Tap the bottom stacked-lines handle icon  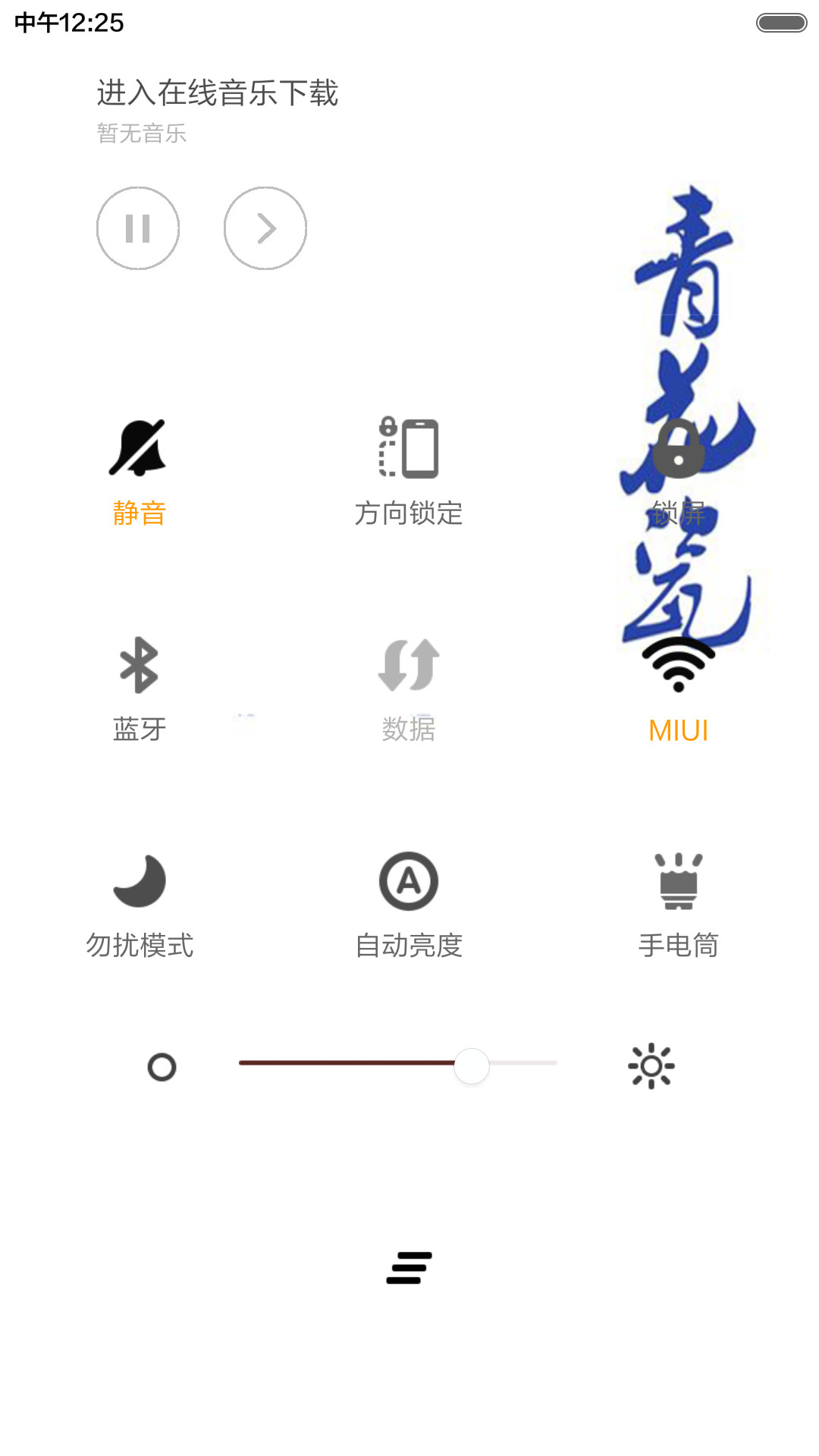pyautogui.click(x=409, y=1268)
